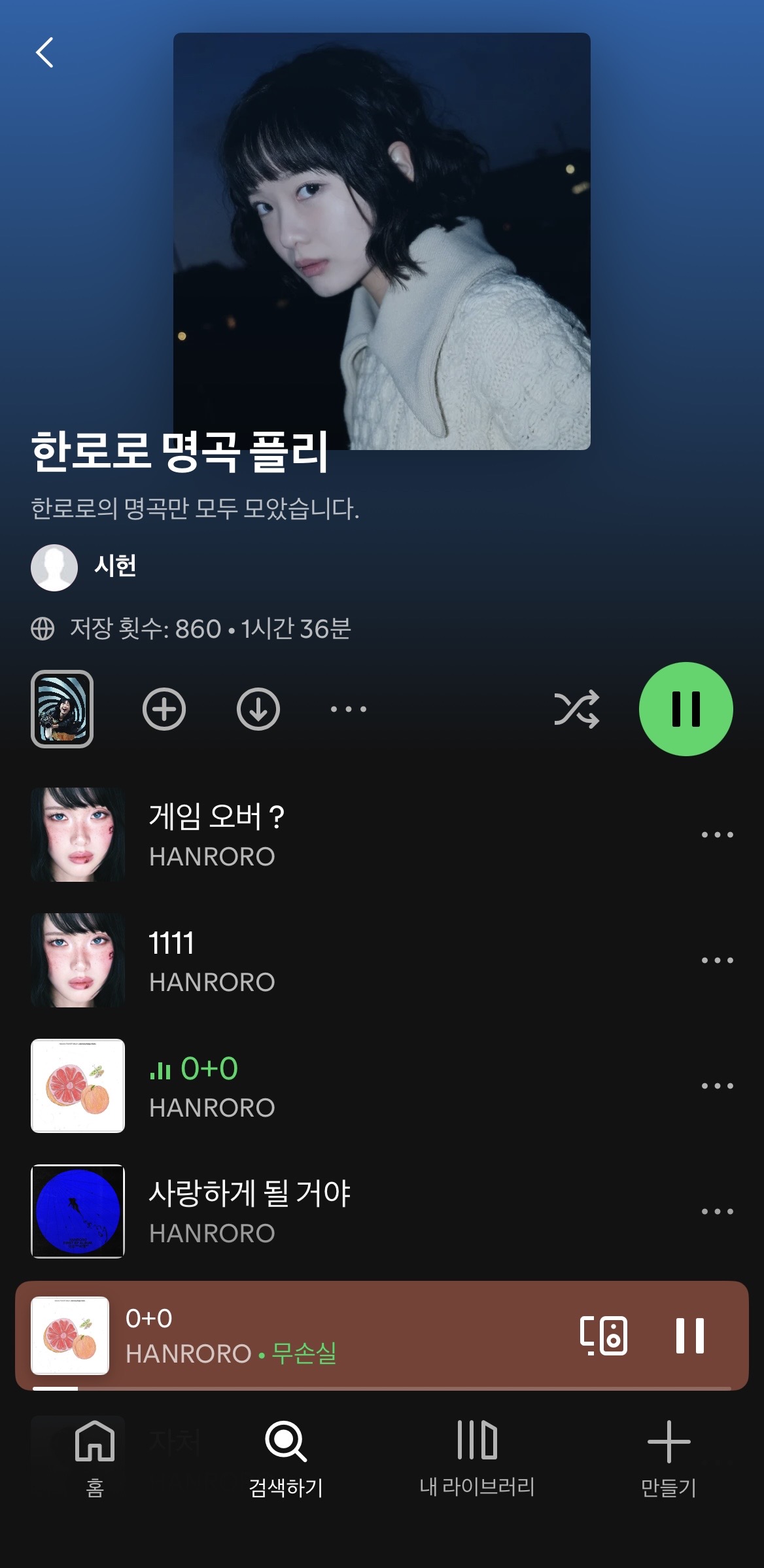Switch to the 내 라이브러리 tab
764x1568 pixels.
tap(477, 1457)
